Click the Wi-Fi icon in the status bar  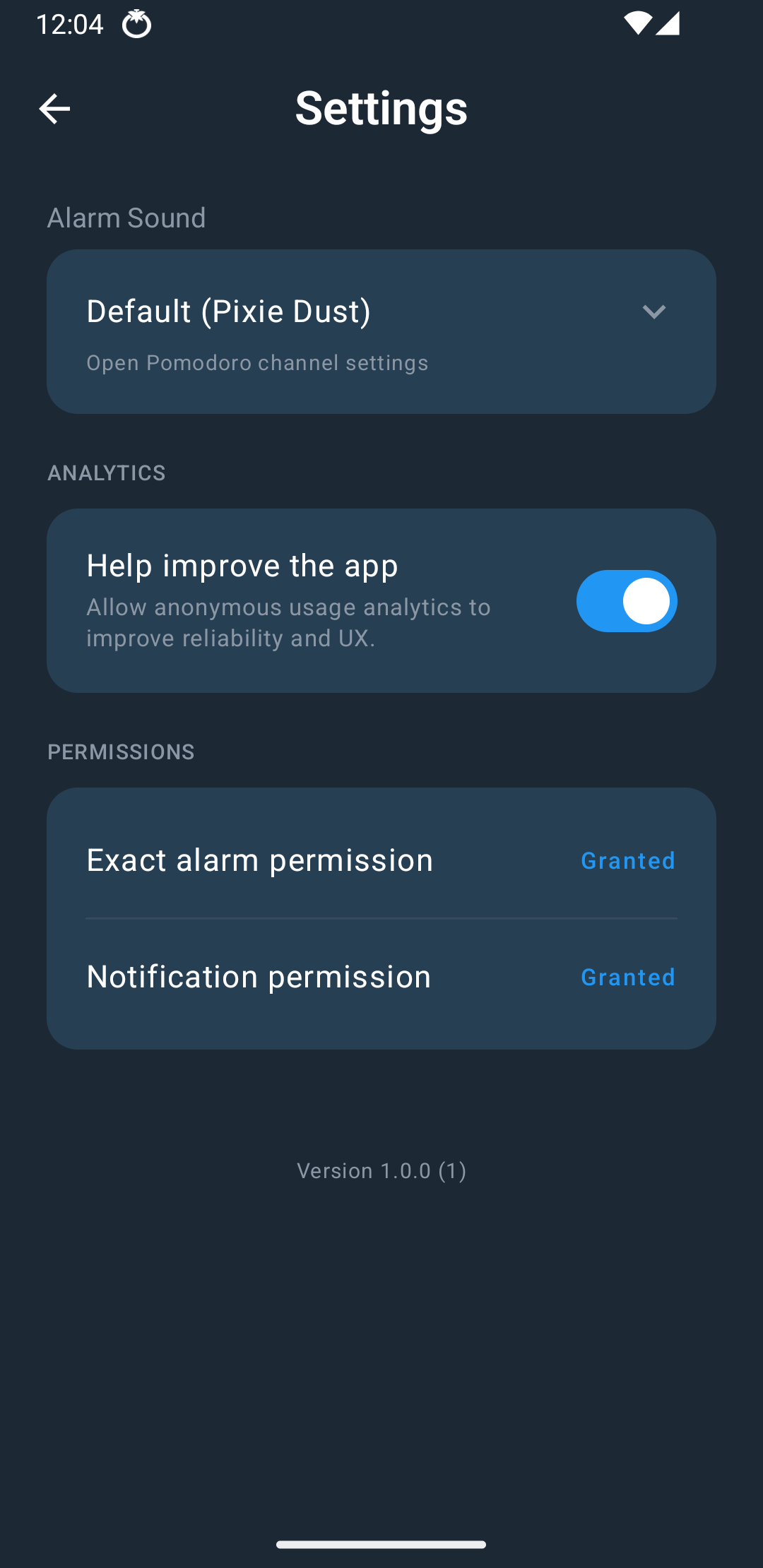click(637, 23)
